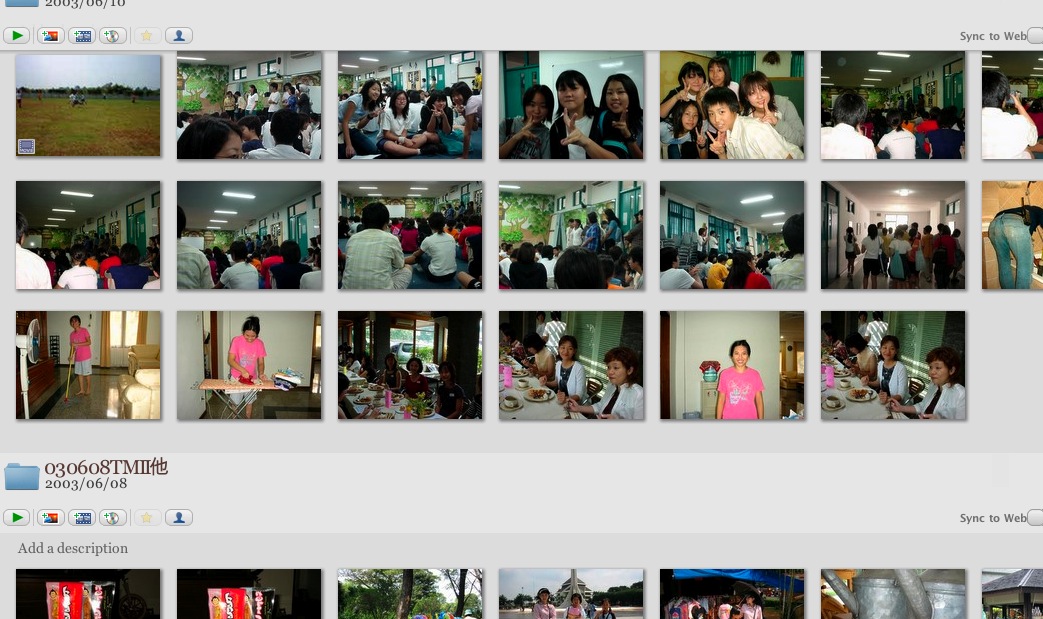Play slideshow for the 2003/06/10 folder

pyautogui.click(x=16, y=36)
